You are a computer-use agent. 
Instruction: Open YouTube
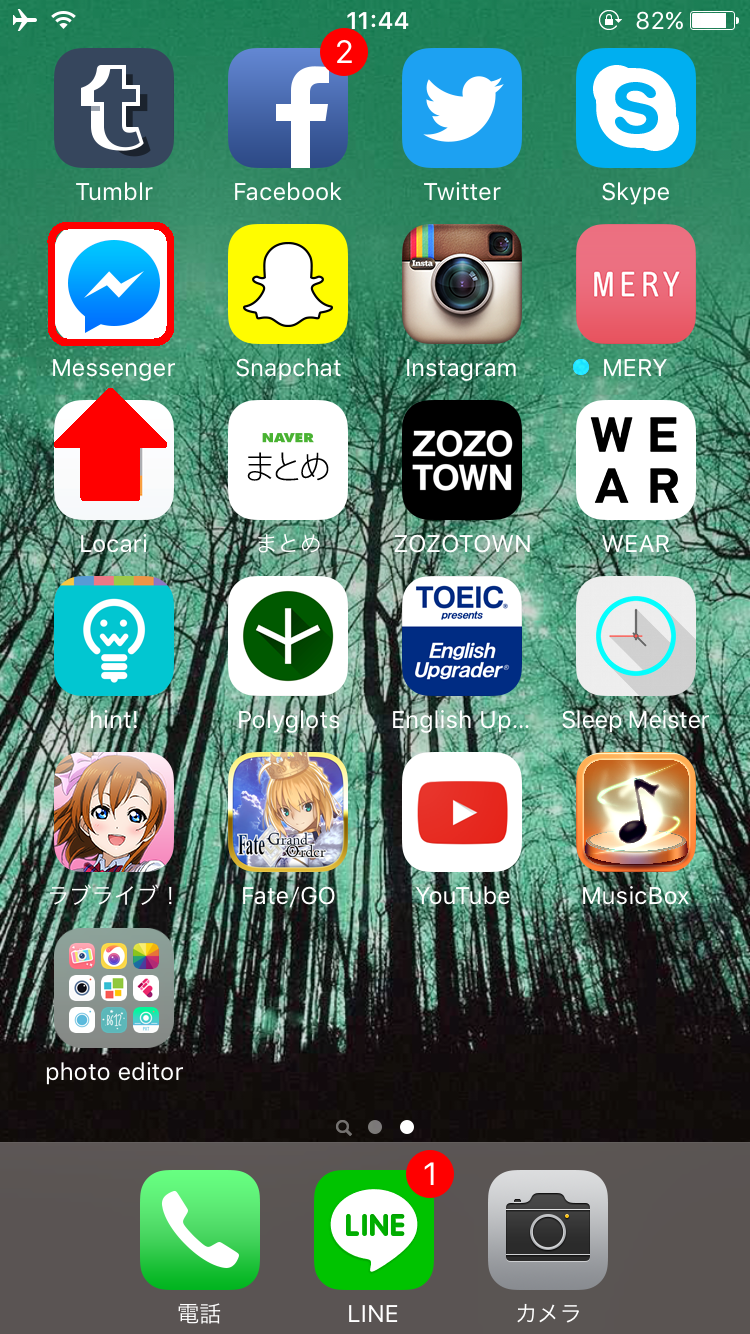pos(462,812)
